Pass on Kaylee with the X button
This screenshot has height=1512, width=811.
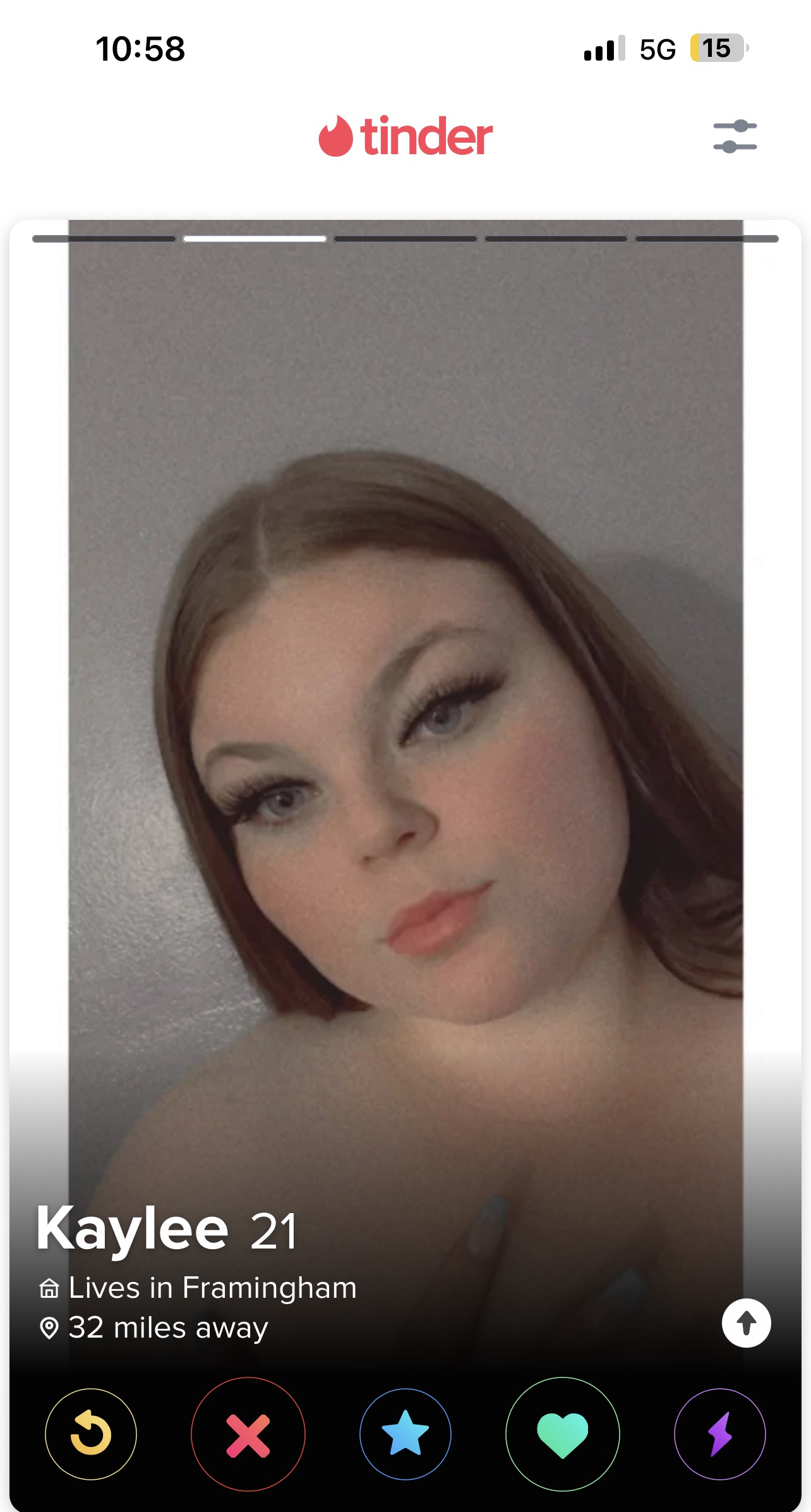pyautogui.click(x=248, y=1434)
